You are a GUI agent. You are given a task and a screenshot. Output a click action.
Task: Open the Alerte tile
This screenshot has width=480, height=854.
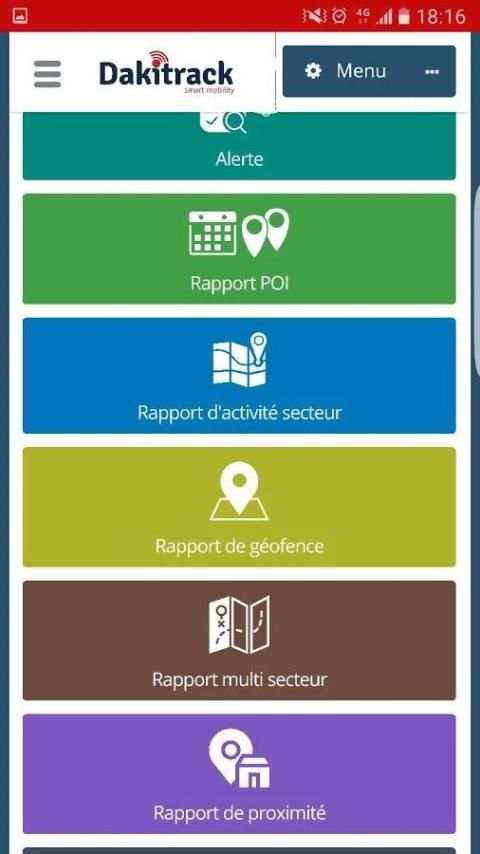(x=239, y=145)
